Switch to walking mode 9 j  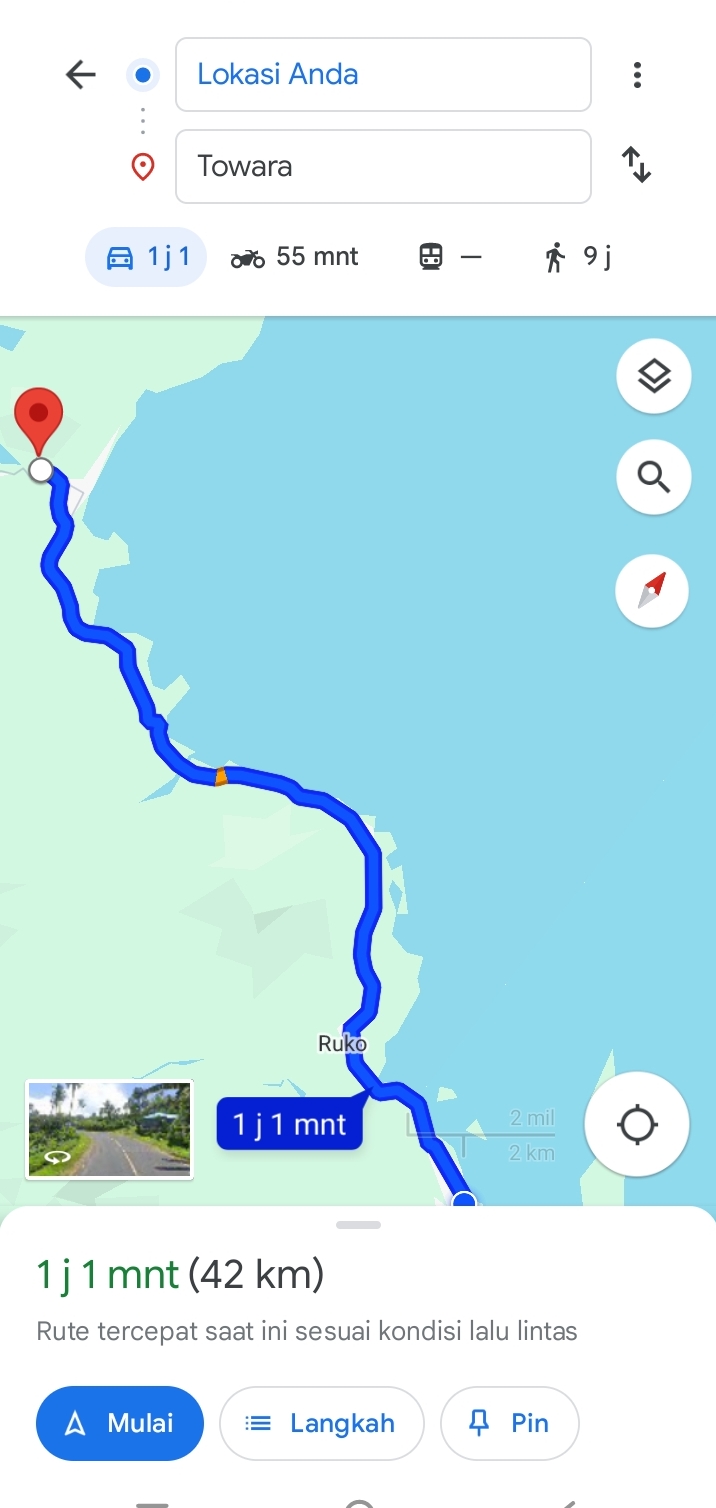pyautogui.click(x=578, y=257)
